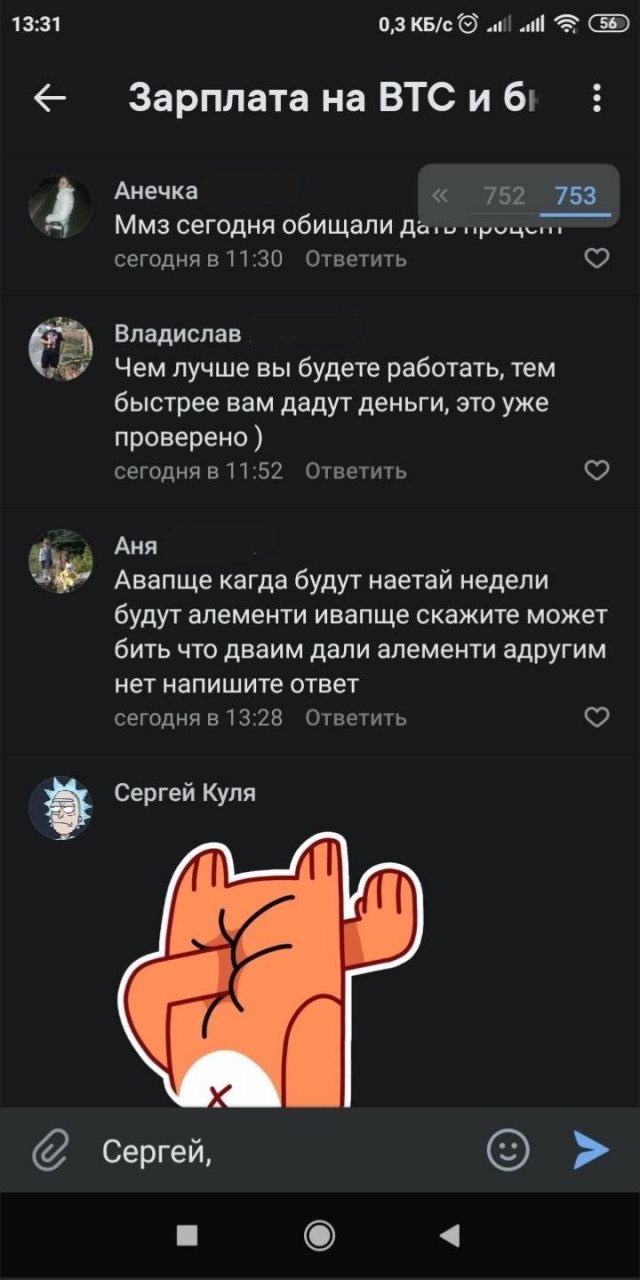The height and width of the screenshot is (1280, 640).
Task: Open the emoji and sticker picker
Action: pos(508,1150)
